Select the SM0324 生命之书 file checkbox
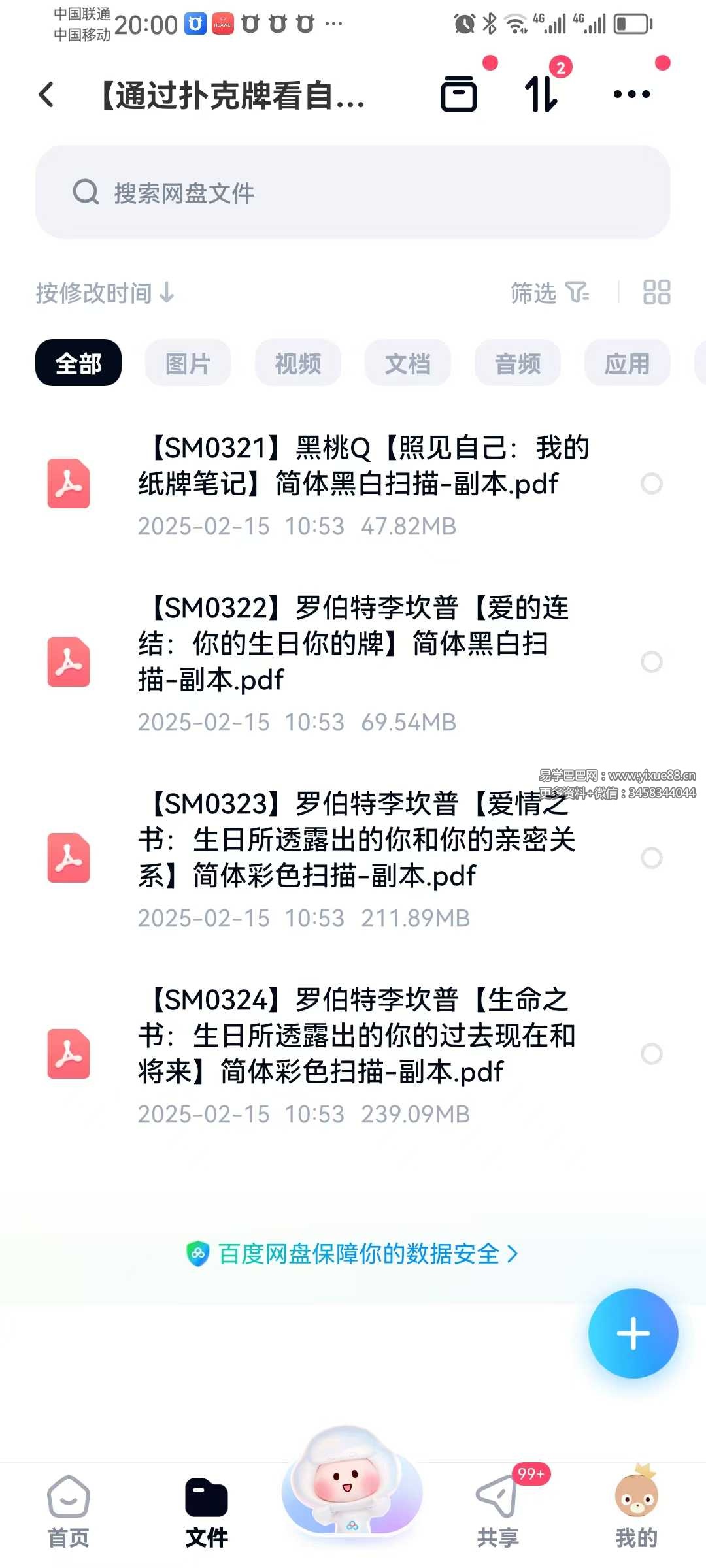This screenshot has width=706, height=1568. point(651,1053)
